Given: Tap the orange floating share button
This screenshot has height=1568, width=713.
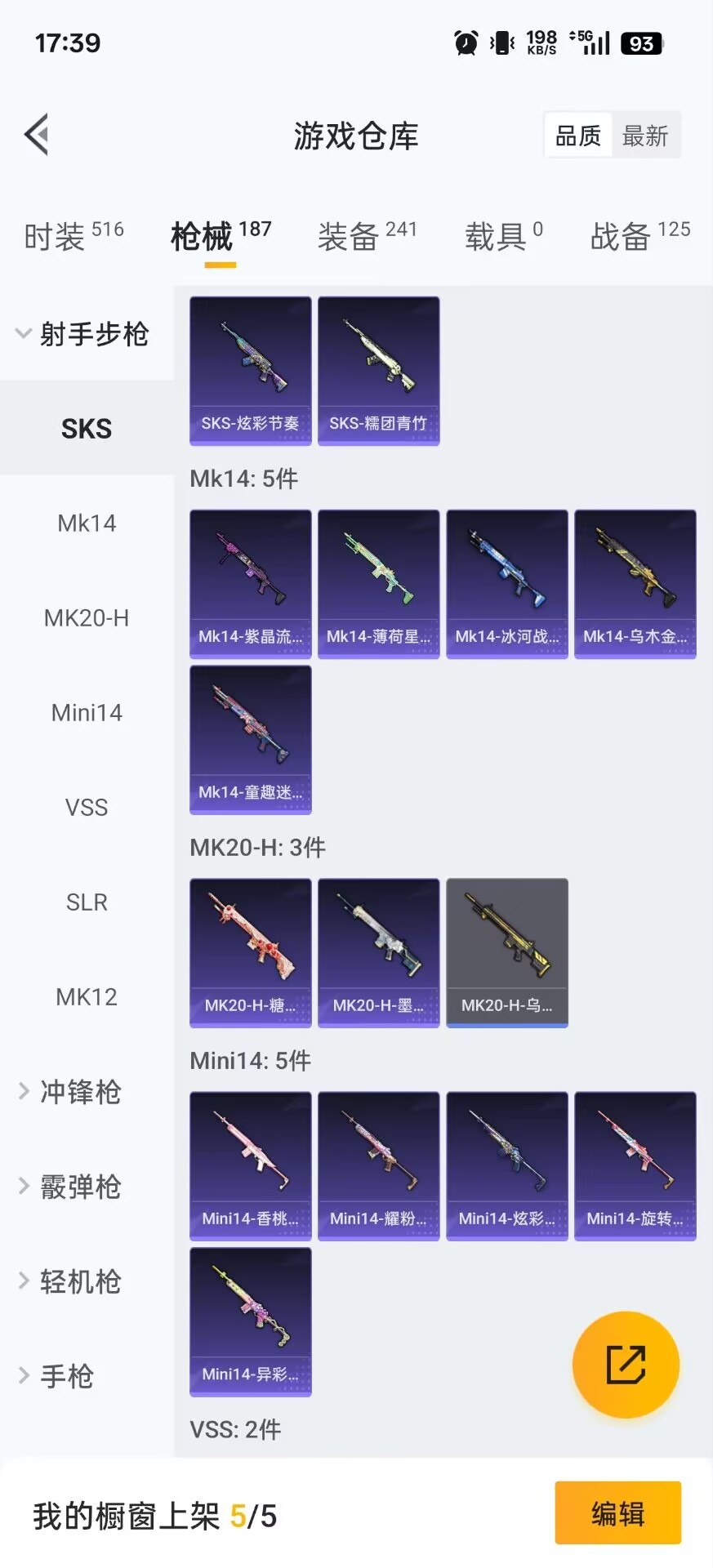Looking at the screenshot, I should pyautogui.click(x=626, y=1365).
